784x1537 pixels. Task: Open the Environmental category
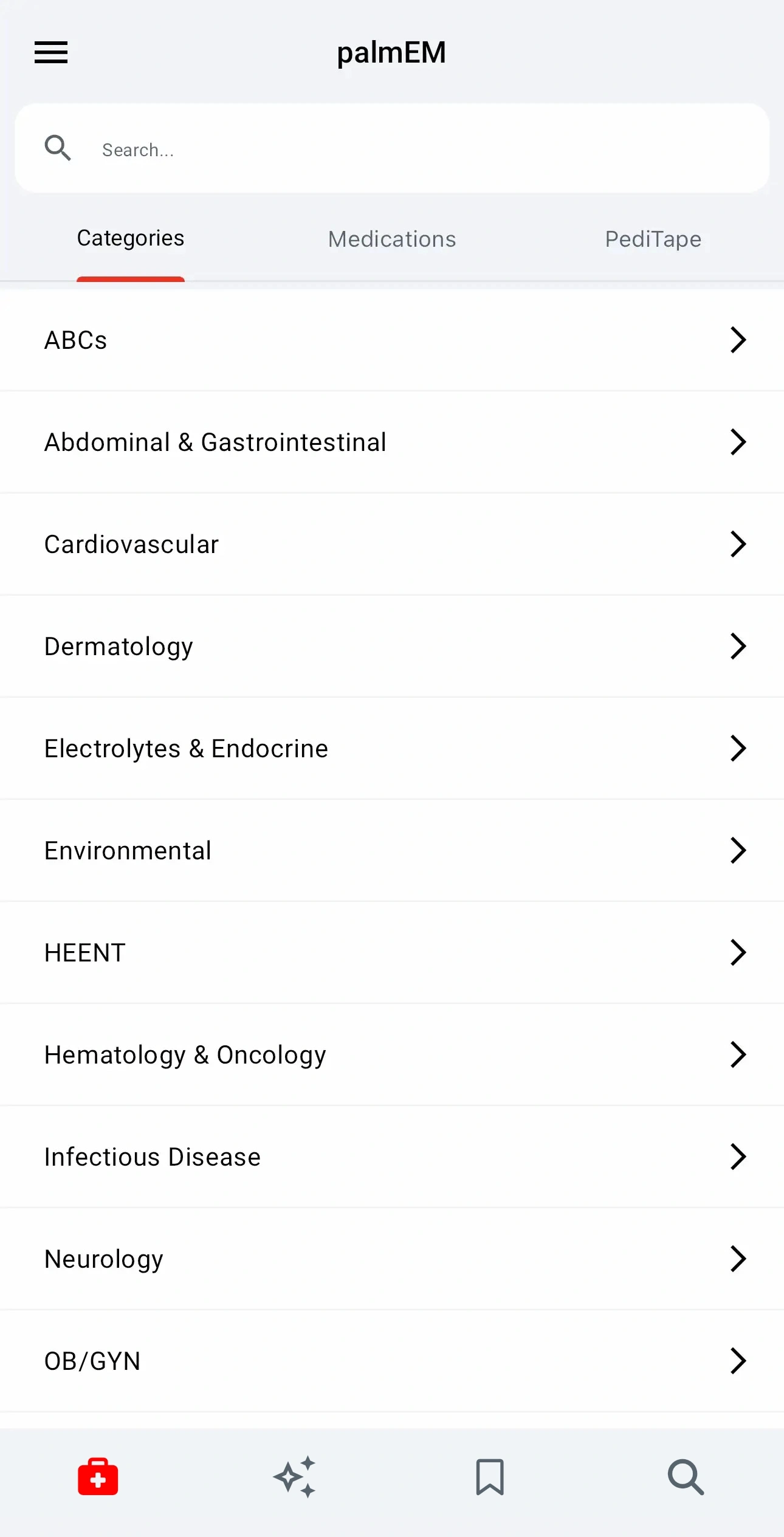[x=392, y=850]
